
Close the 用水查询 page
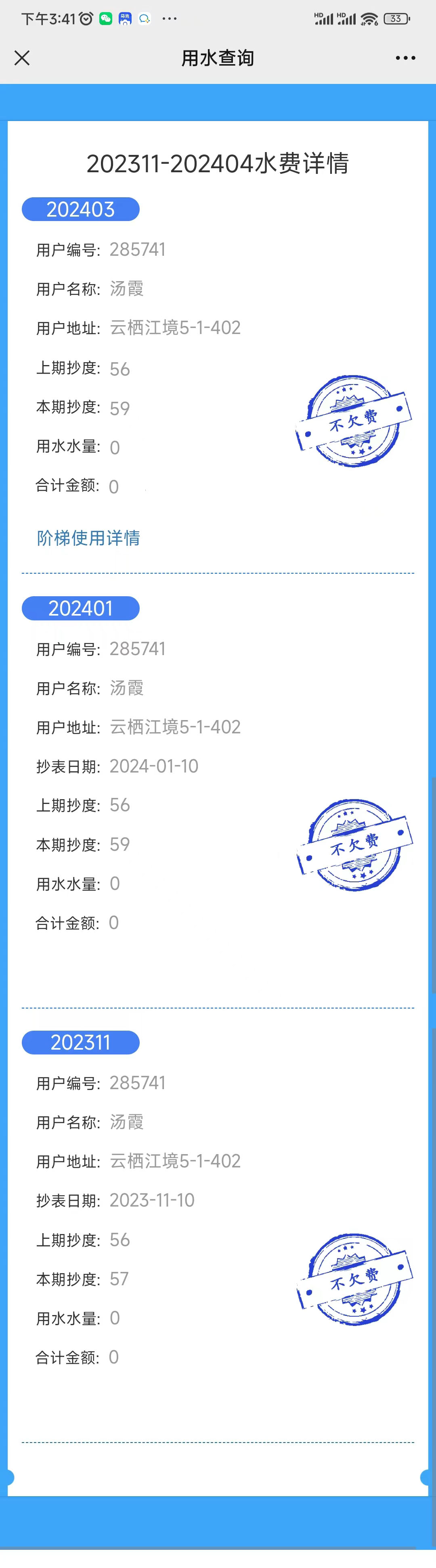22,58
